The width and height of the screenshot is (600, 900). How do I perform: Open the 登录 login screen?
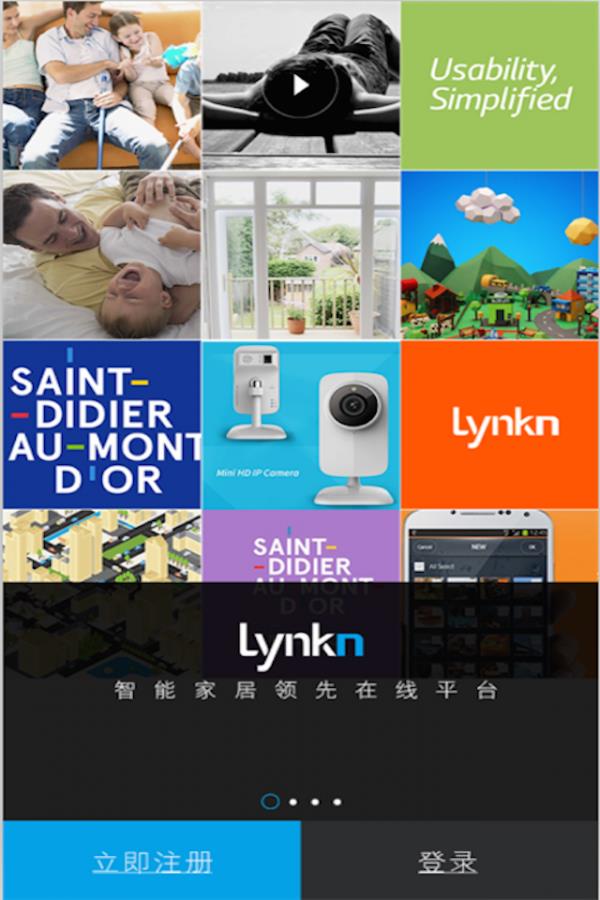(x=449, y=861)
